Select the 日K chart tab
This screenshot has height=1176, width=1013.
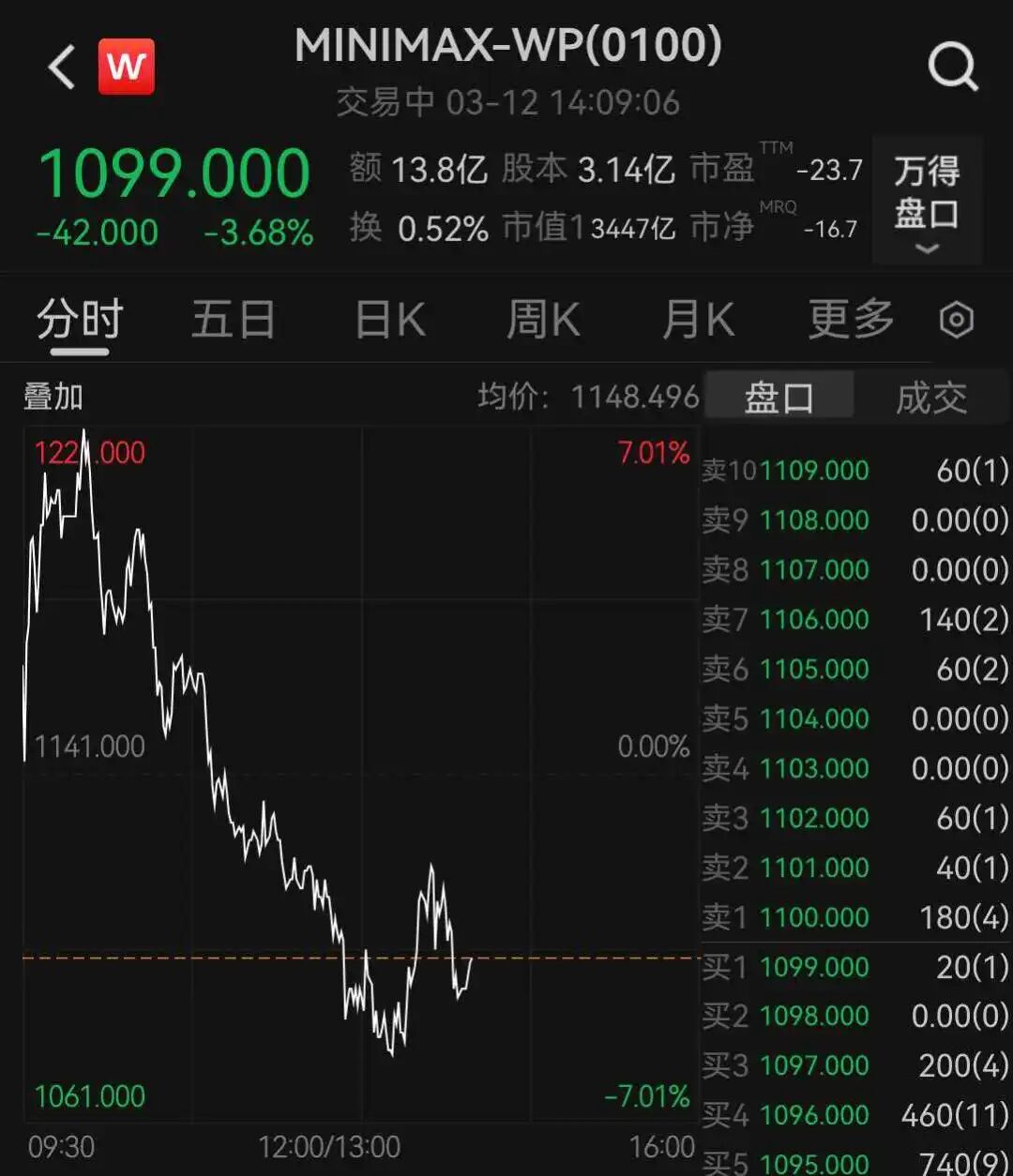coord(389,321)
